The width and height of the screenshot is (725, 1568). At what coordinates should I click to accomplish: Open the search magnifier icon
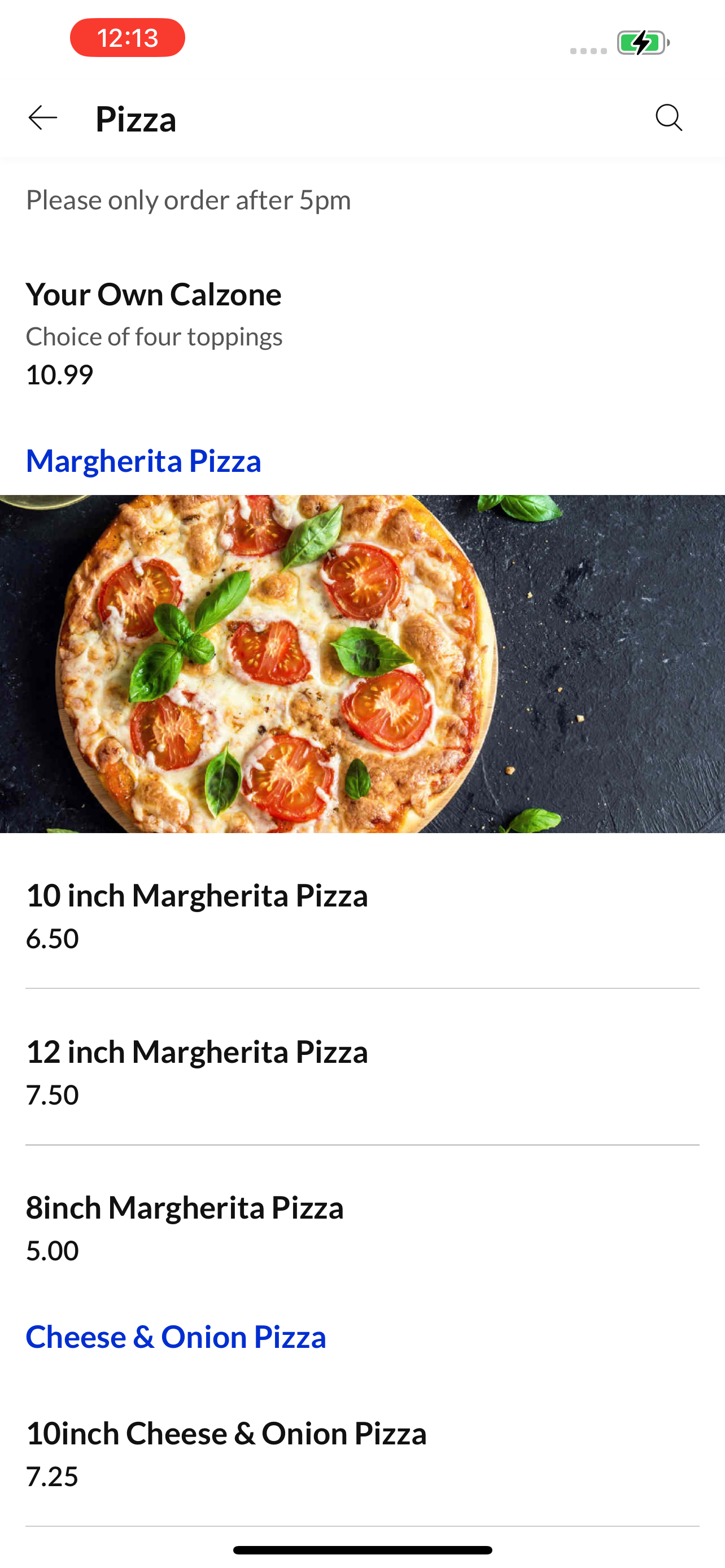click(669, 118)
